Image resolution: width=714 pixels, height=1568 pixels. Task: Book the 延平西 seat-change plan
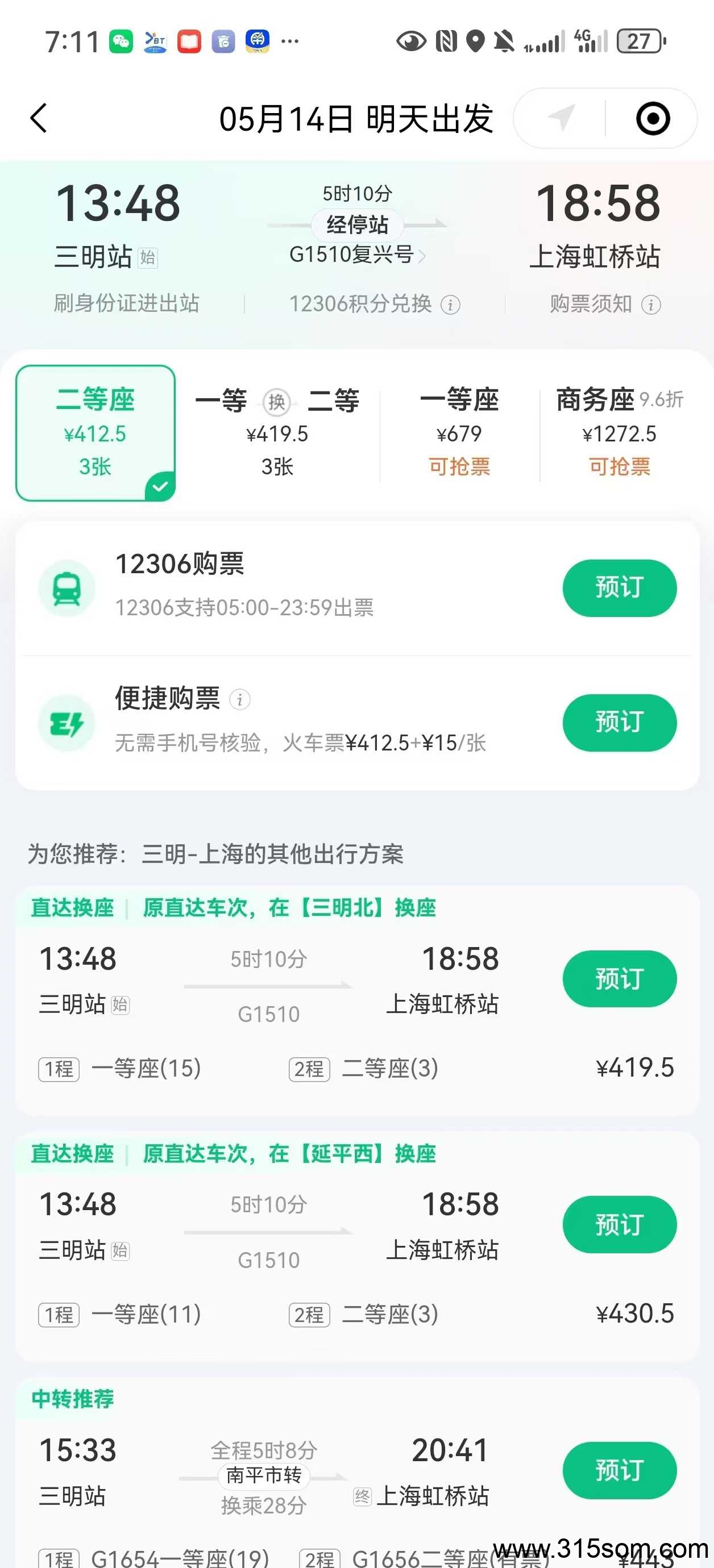point(620,1225)
